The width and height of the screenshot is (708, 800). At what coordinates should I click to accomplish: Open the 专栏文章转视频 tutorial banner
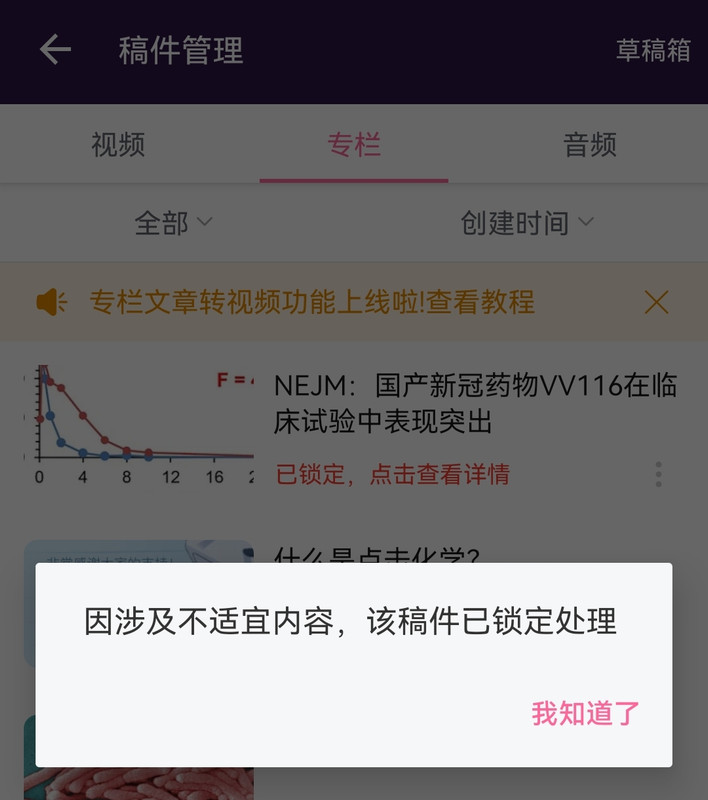[x=312, y=302]
